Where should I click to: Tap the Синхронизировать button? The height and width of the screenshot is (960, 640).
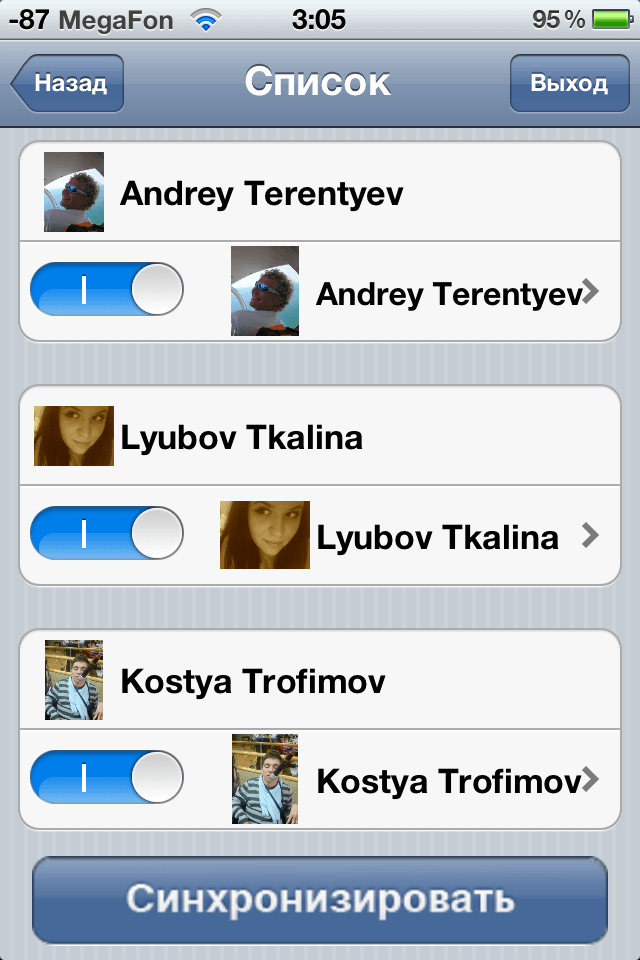(x=320, y=899)
